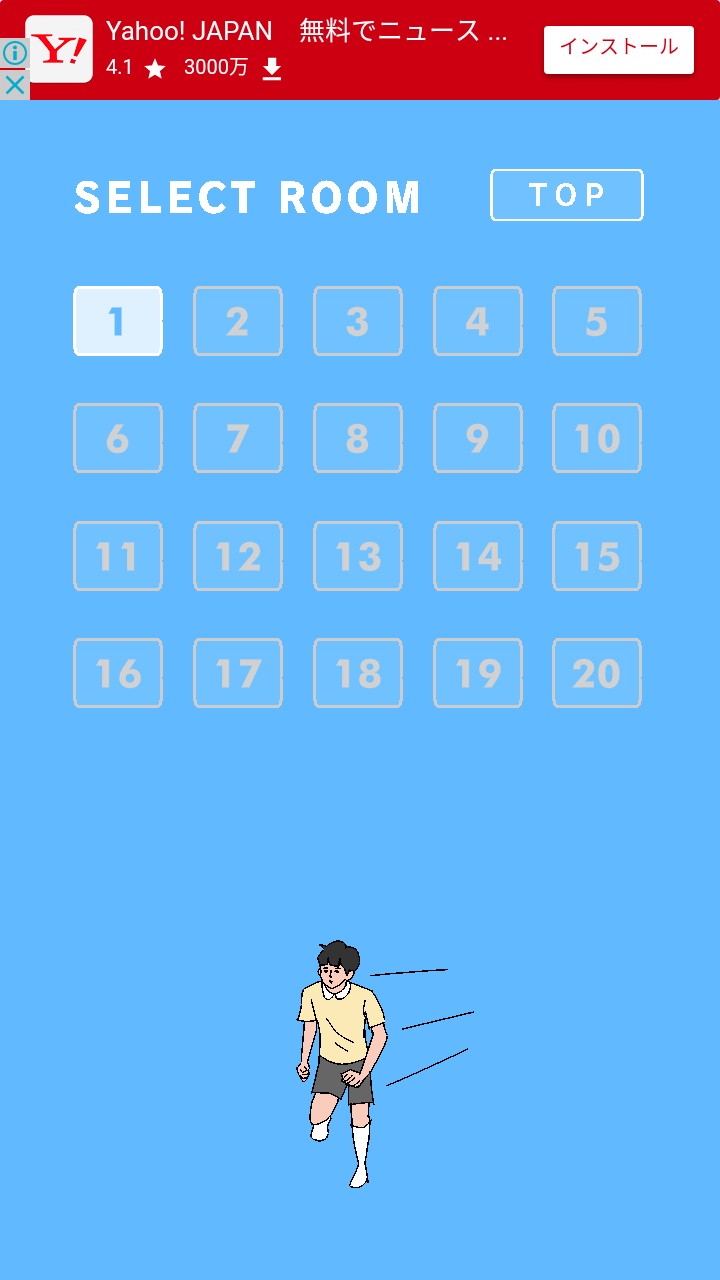
Task: Open room 7
Action: (238, 438)
